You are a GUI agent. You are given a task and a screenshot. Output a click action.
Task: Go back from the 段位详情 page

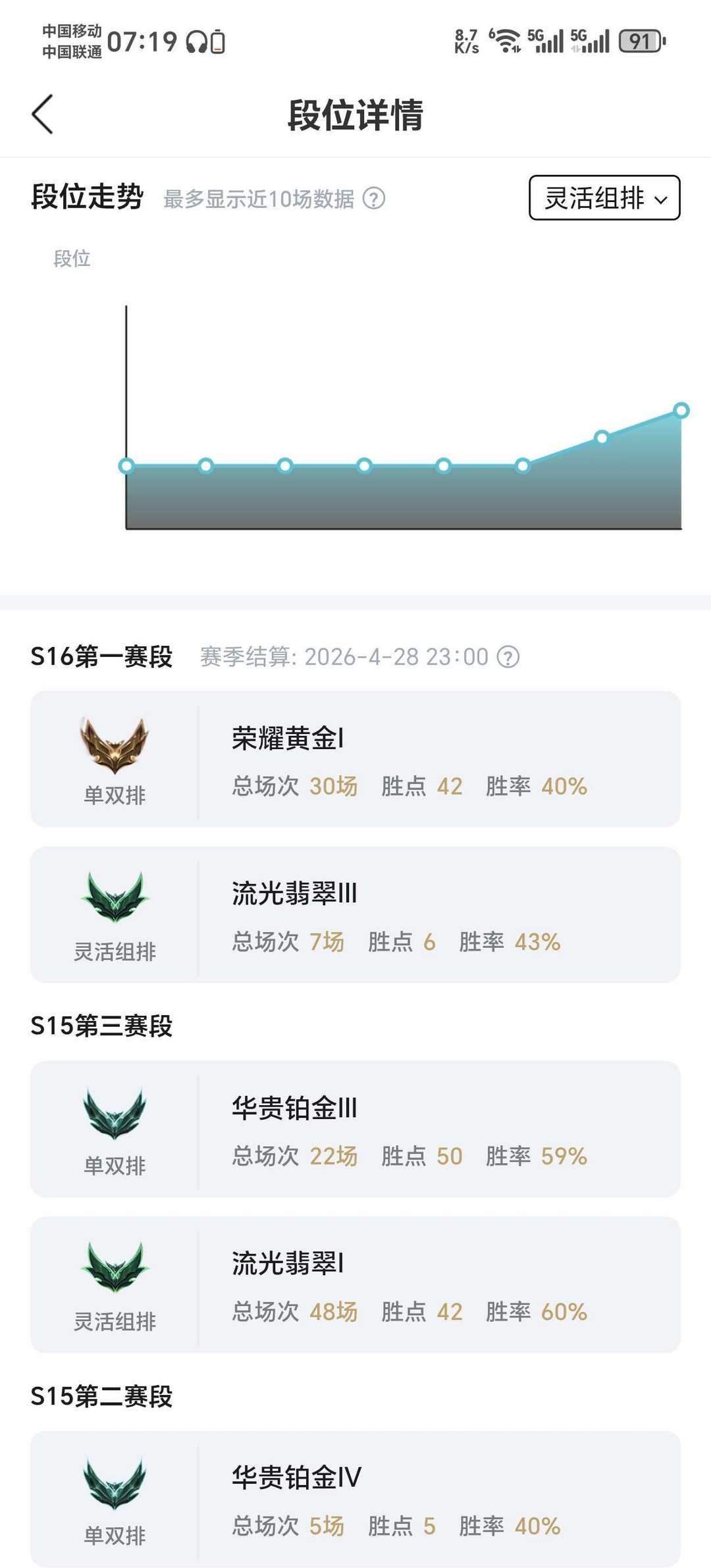43,115
